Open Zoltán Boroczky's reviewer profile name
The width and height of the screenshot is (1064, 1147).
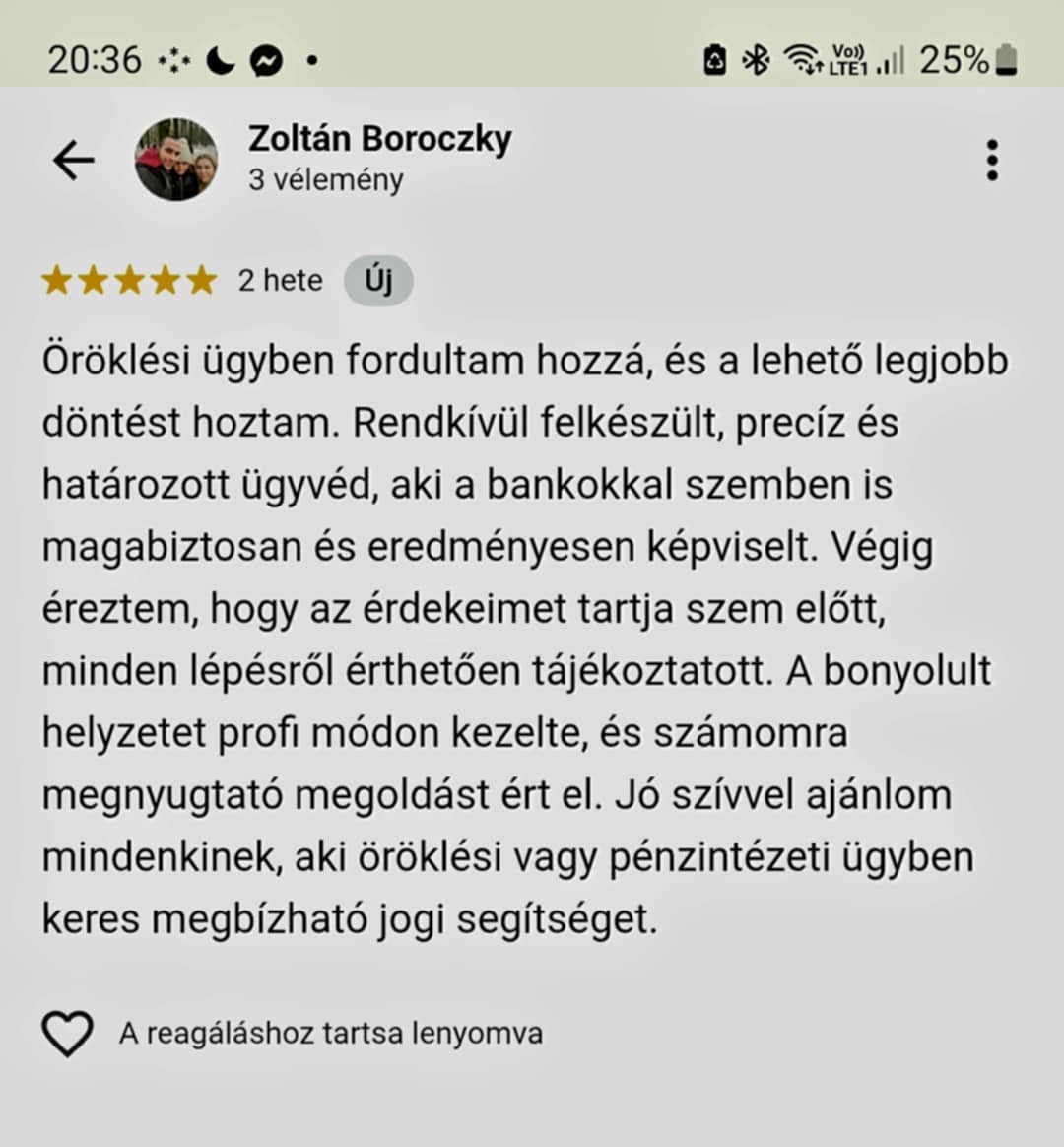(x=380, y=139)
